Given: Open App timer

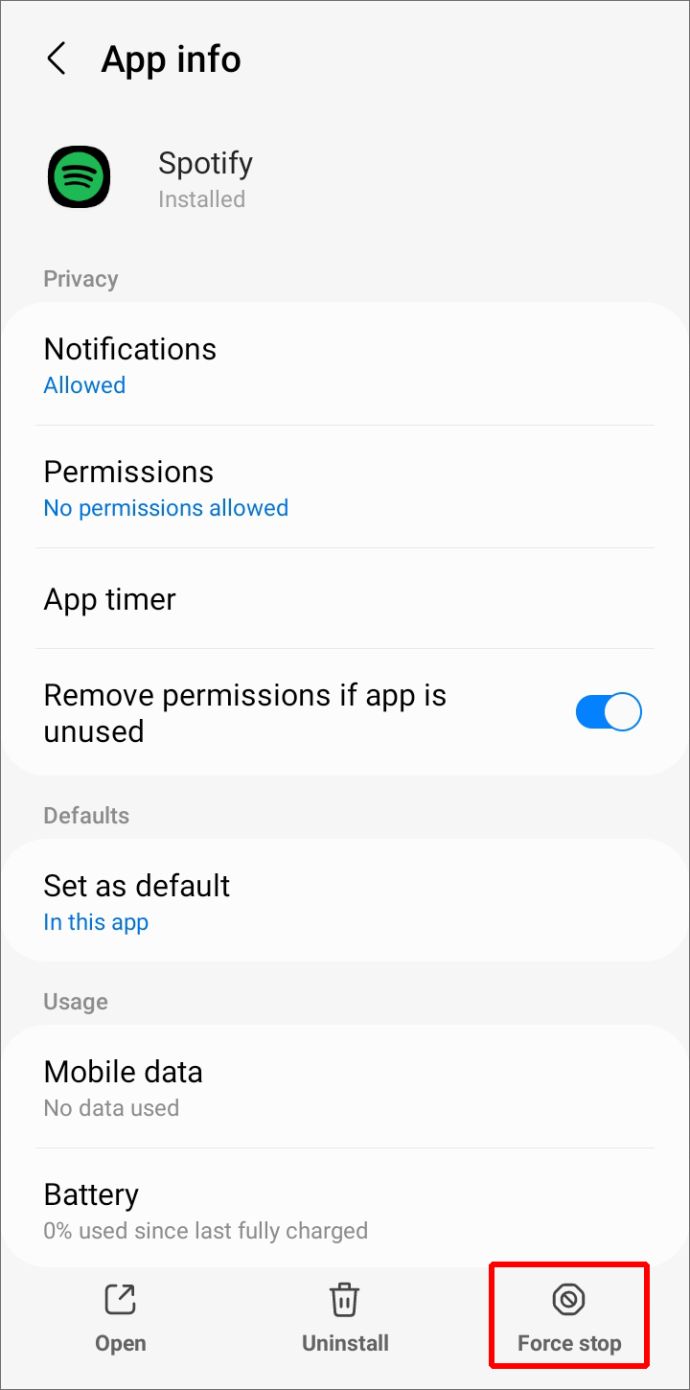Looking at the screenshot, I should point(345,599).
